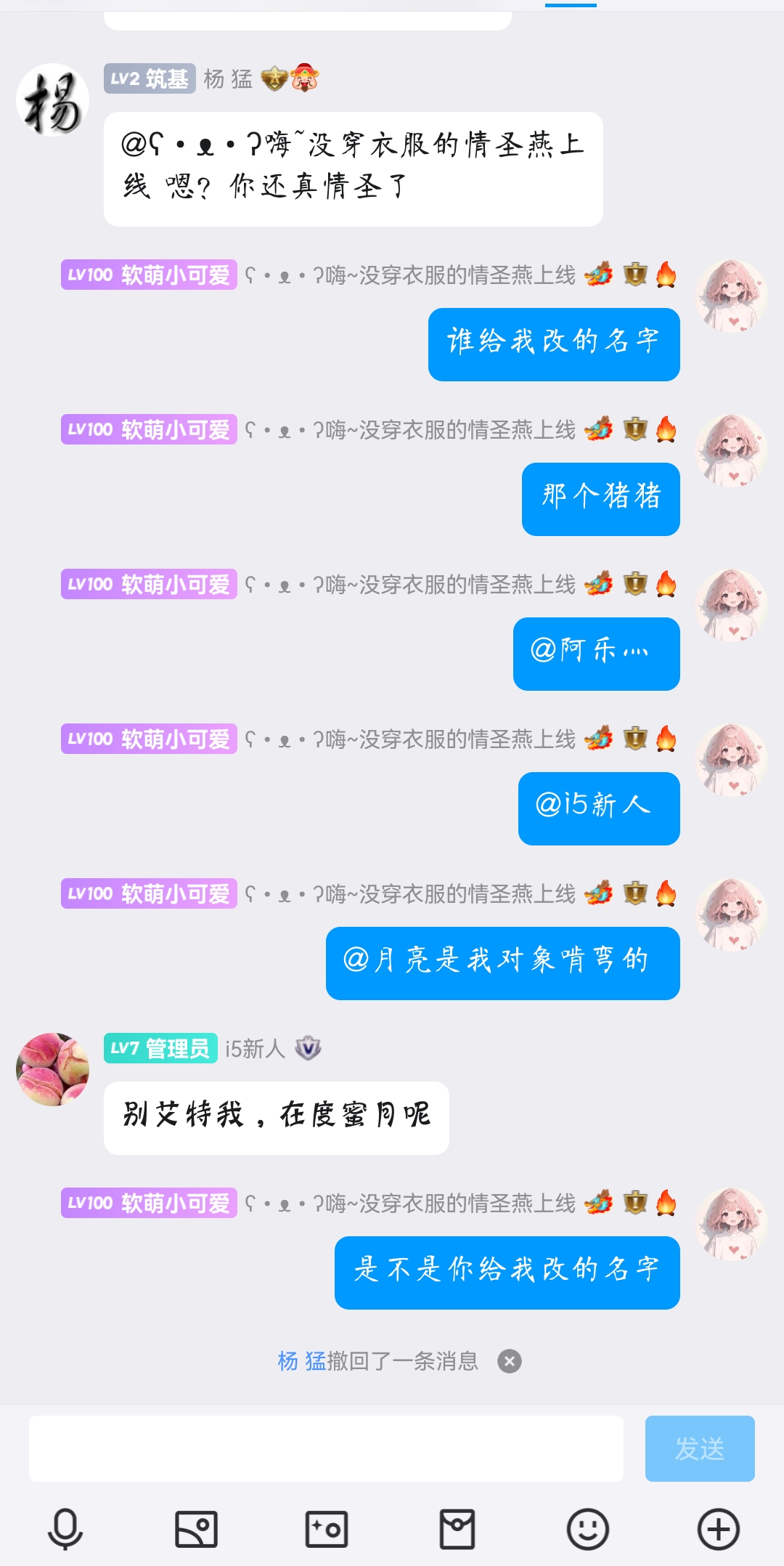Open the plus more-options menu
784x1566 pixels.
718,1529
